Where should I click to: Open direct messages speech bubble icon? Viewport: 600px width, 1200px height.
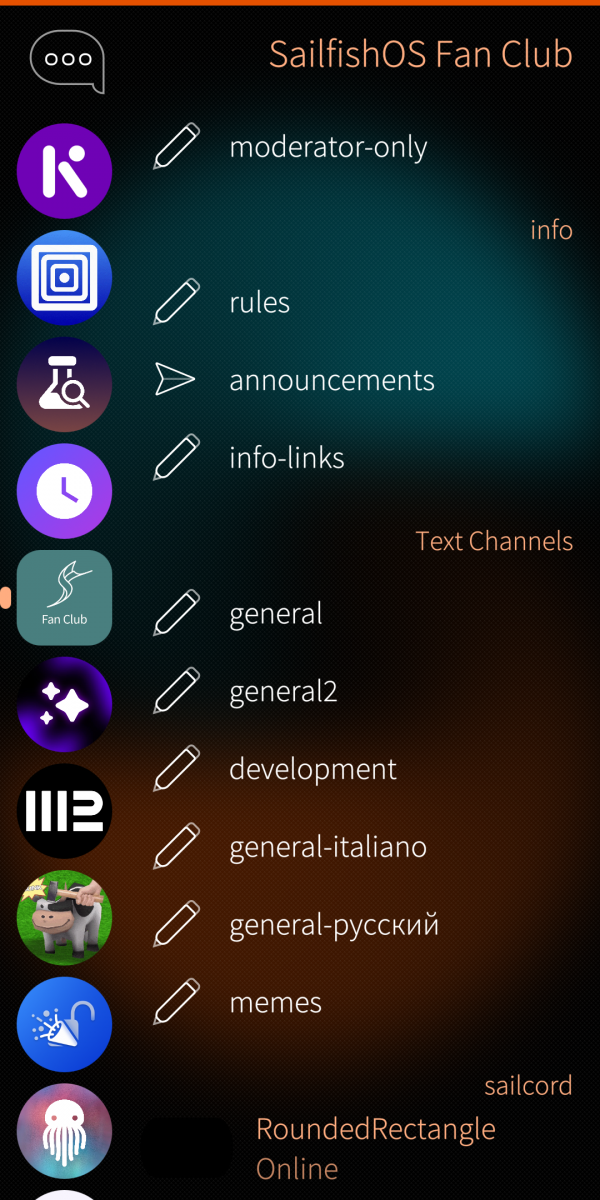pos(67,60)
